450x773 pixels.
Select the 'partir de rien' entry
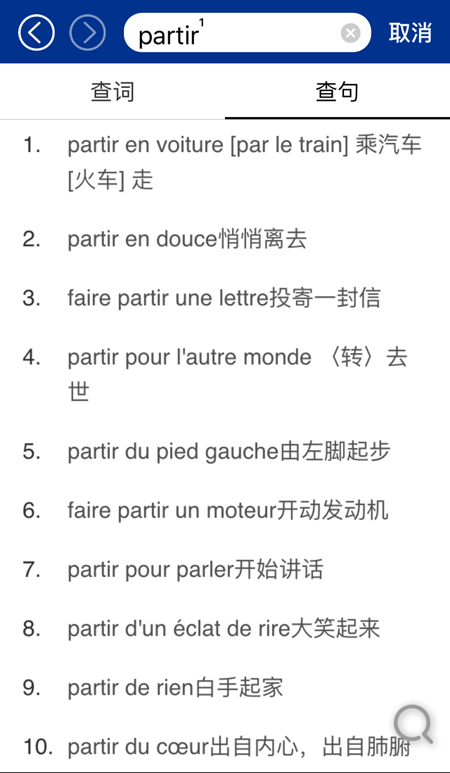[225, 688]
